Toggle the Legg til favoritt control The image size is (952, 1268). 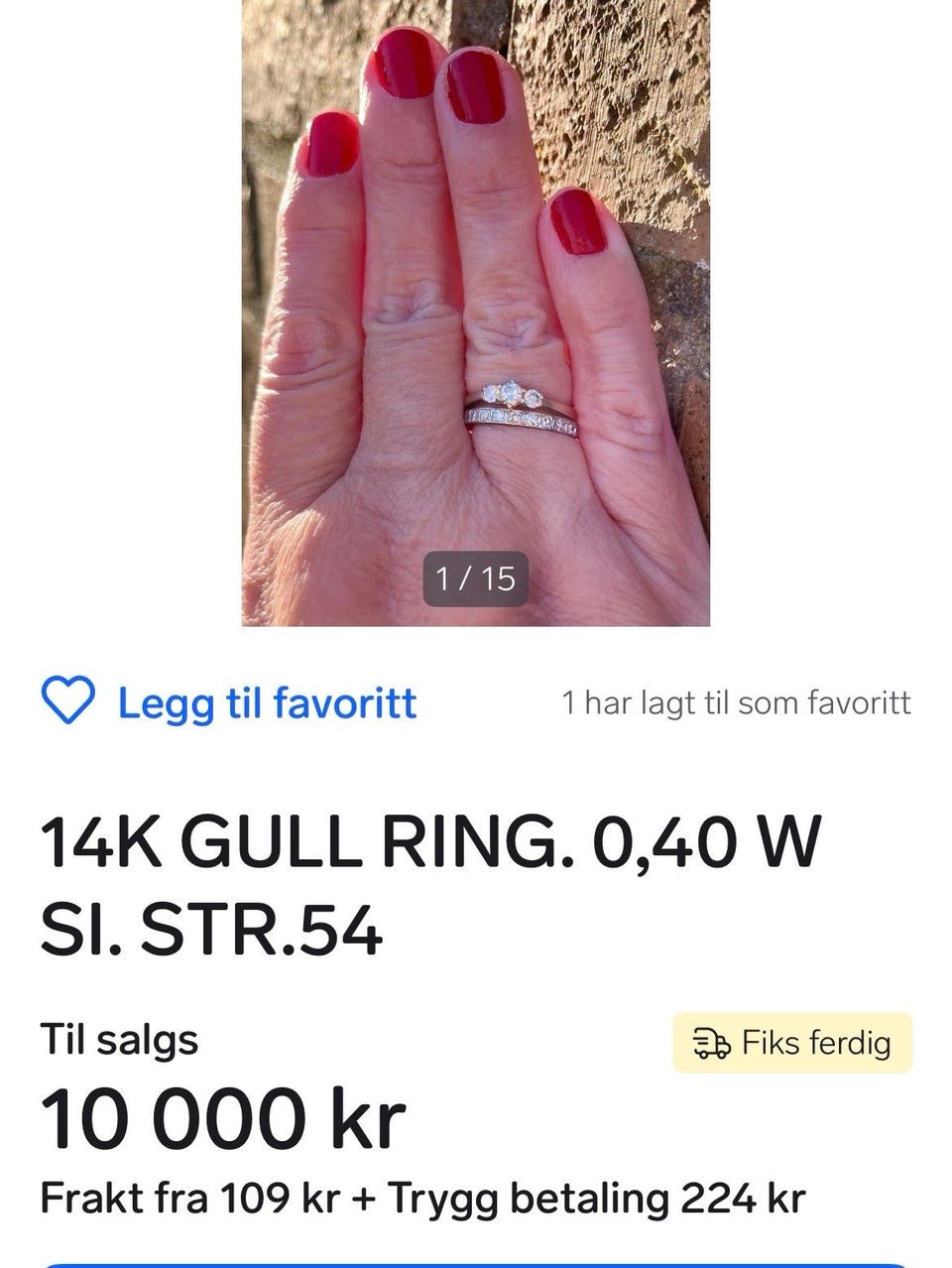point(268,705)
